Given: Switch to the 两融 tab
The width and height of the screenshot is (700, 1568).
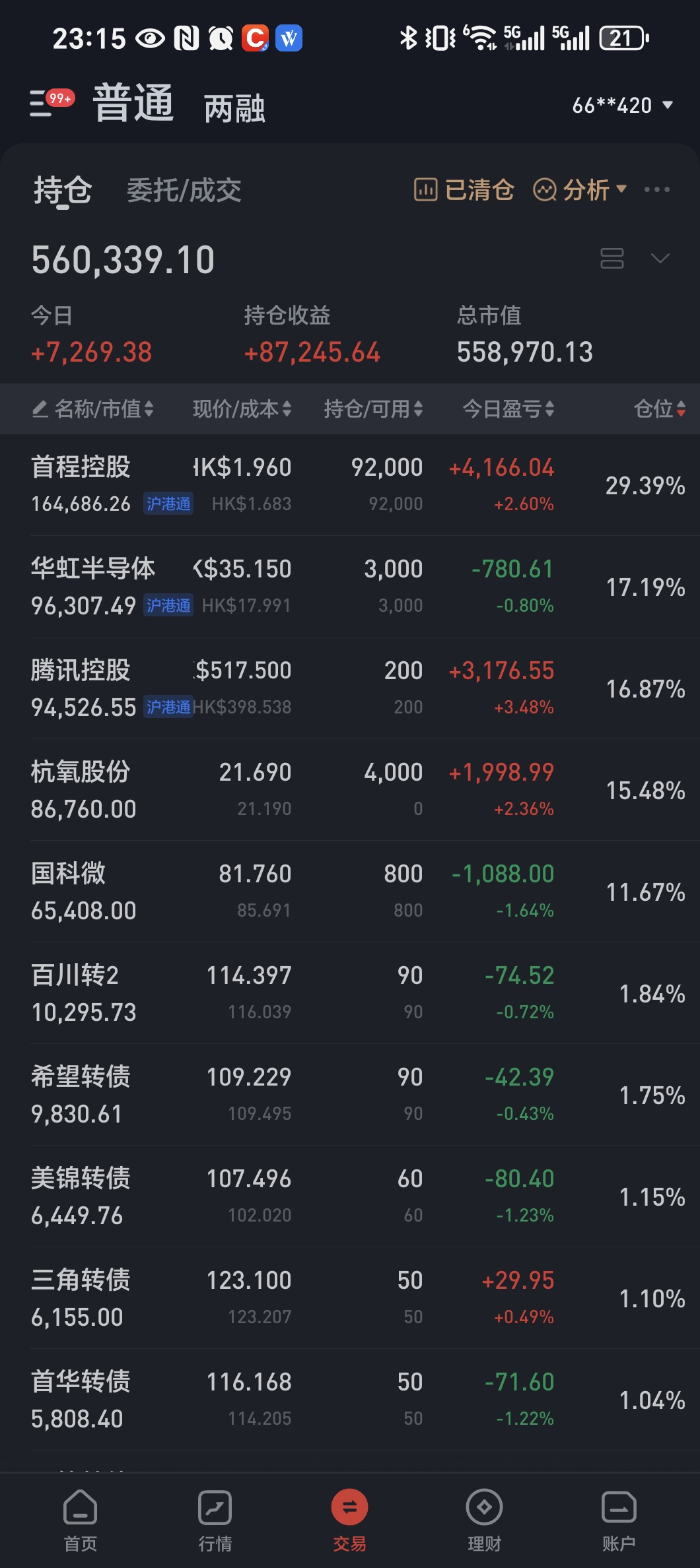Looking at the screenshot, I should [x=234, y=108].
